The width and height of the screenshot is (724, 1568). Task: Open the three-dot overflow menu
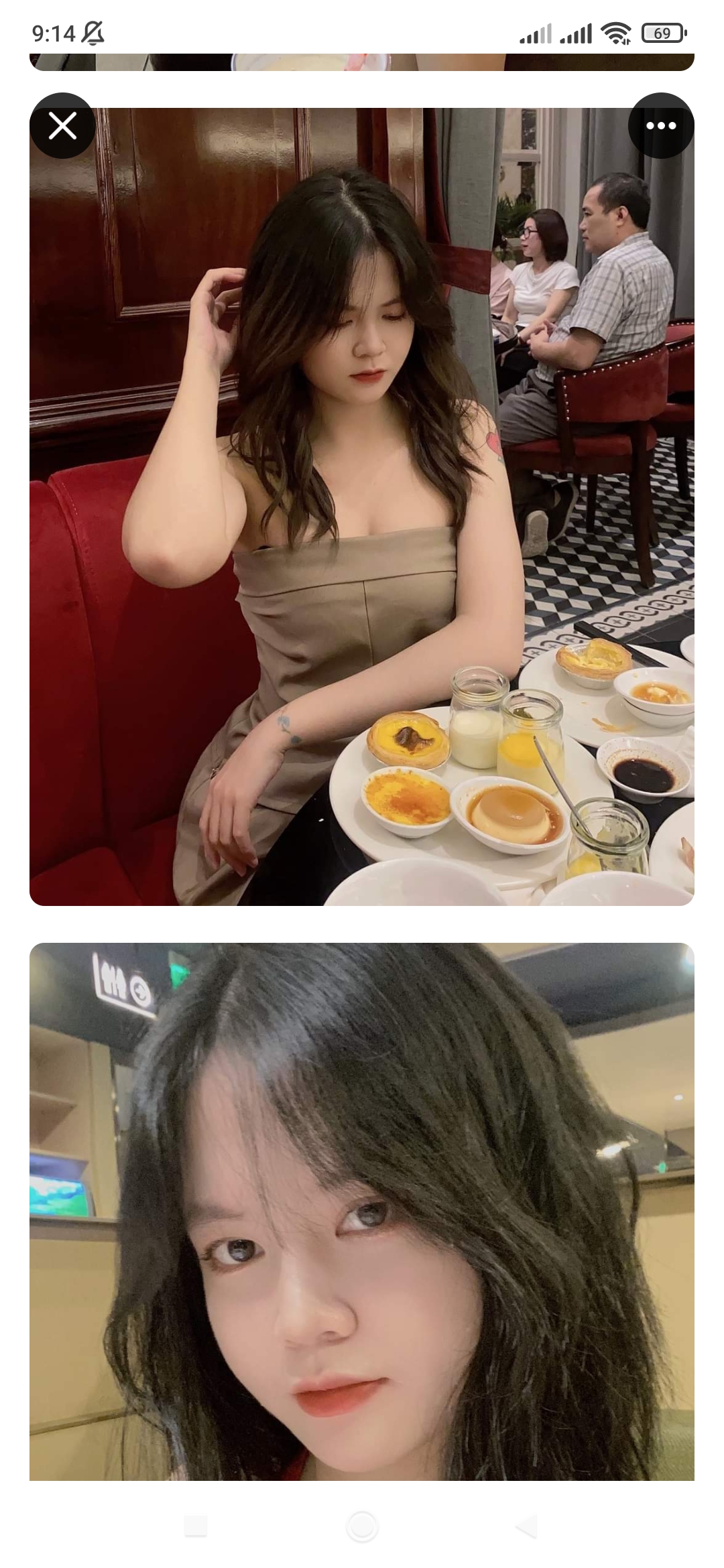coord(660,125)
